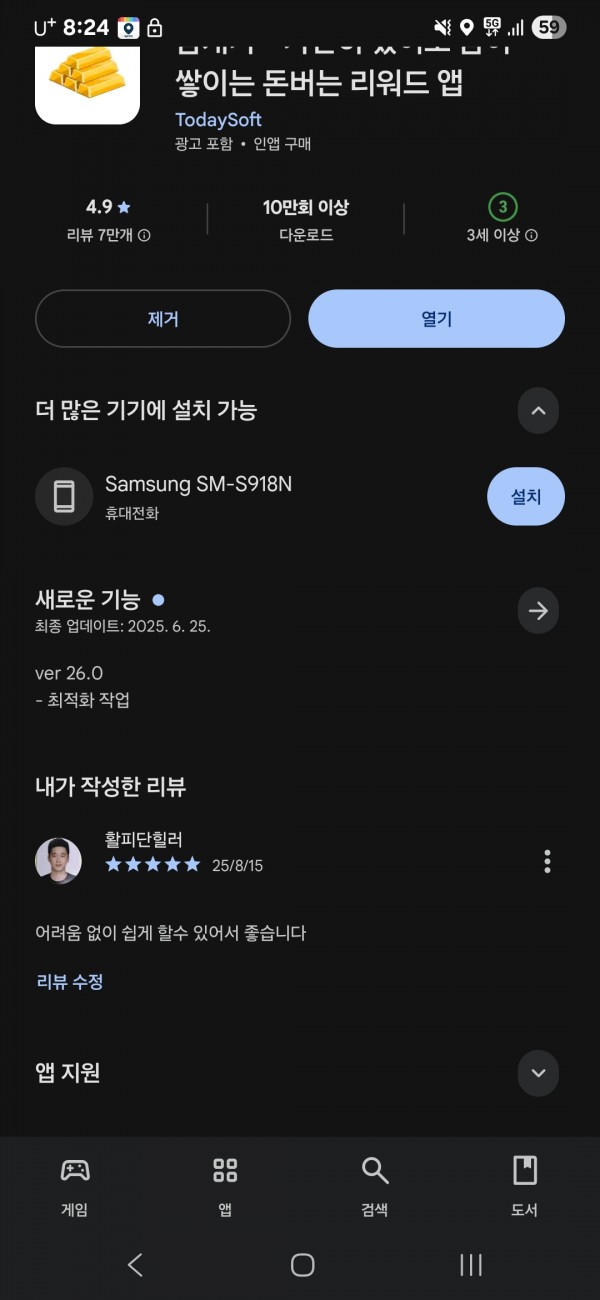Tap the 리뷰 수정 link
600x1300 pixels.
click(x=70, y=981)
